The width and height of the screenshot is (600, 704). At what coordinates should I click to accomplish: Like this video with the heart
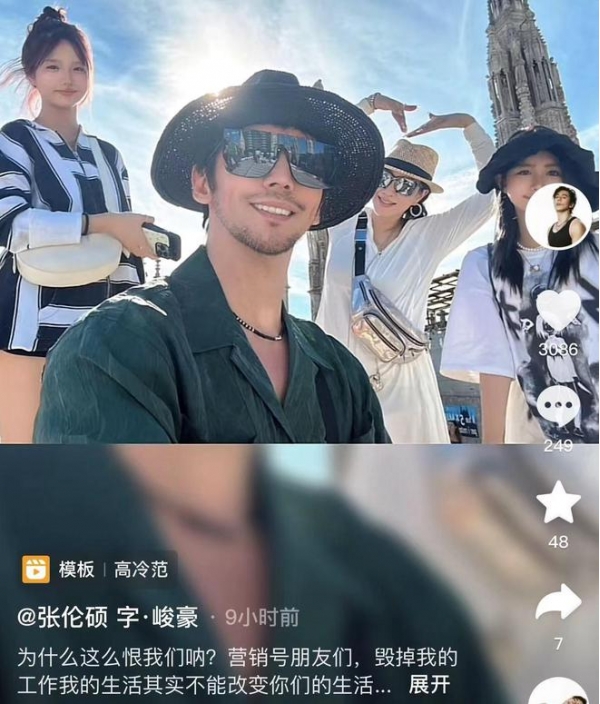coord(558,309)
